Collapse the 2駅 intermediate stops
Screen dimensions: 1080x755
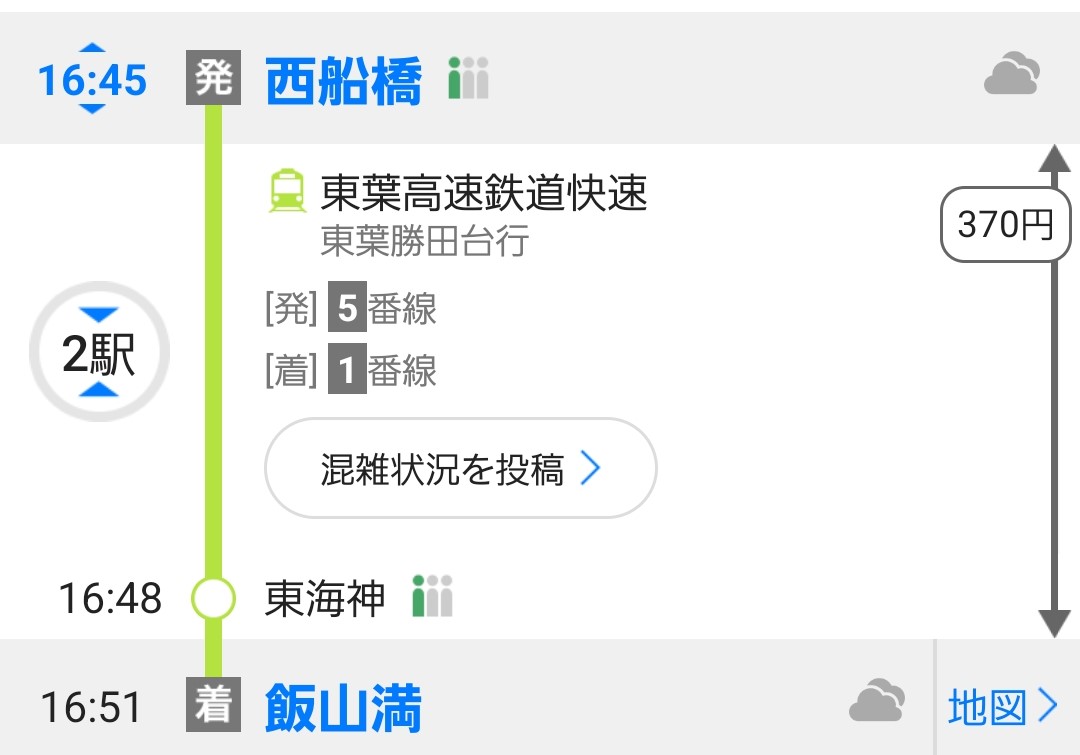pos(100,353)
